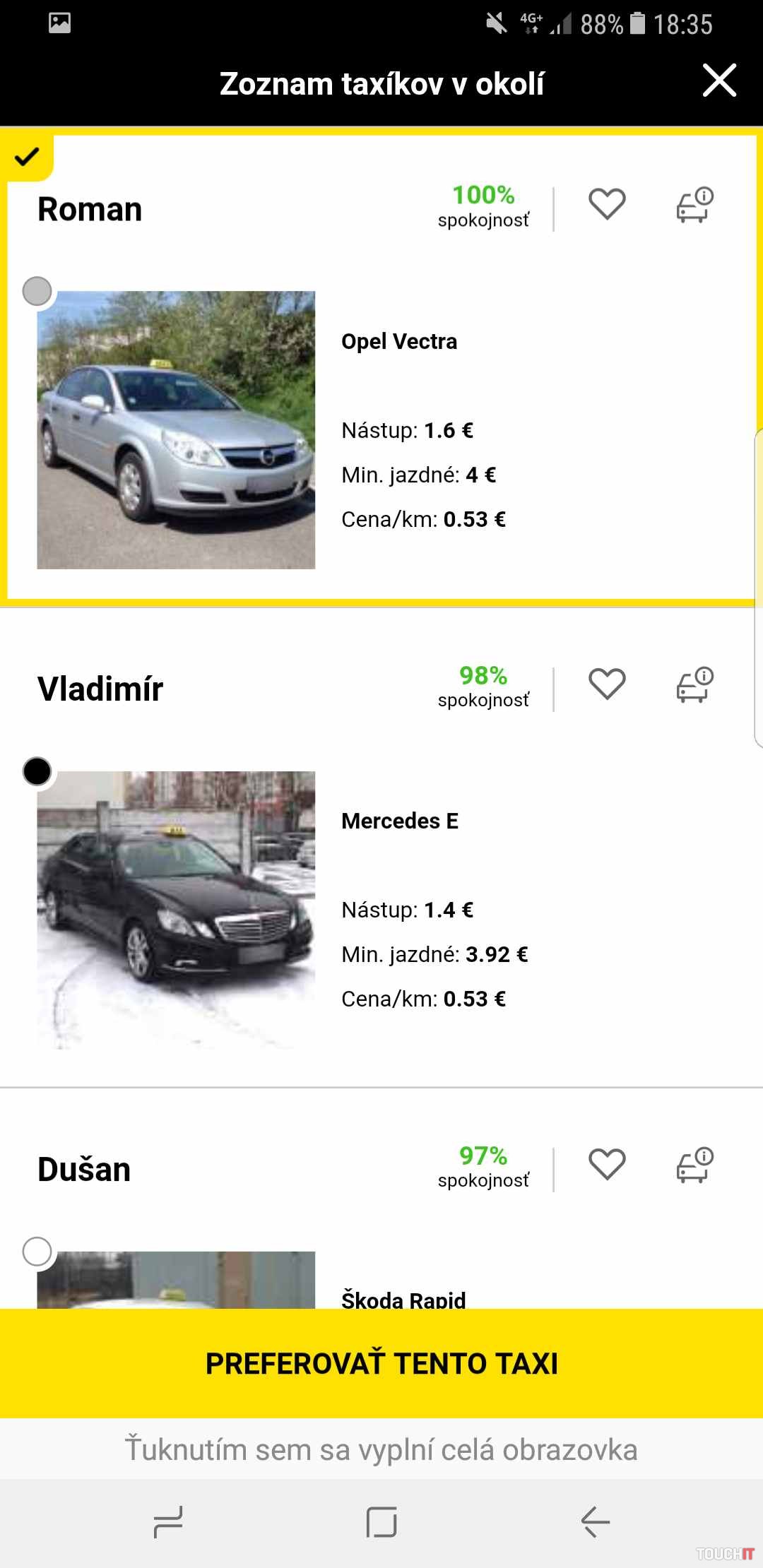
Task: Mark Dušan as a favorite
Action: point(607,1165)
